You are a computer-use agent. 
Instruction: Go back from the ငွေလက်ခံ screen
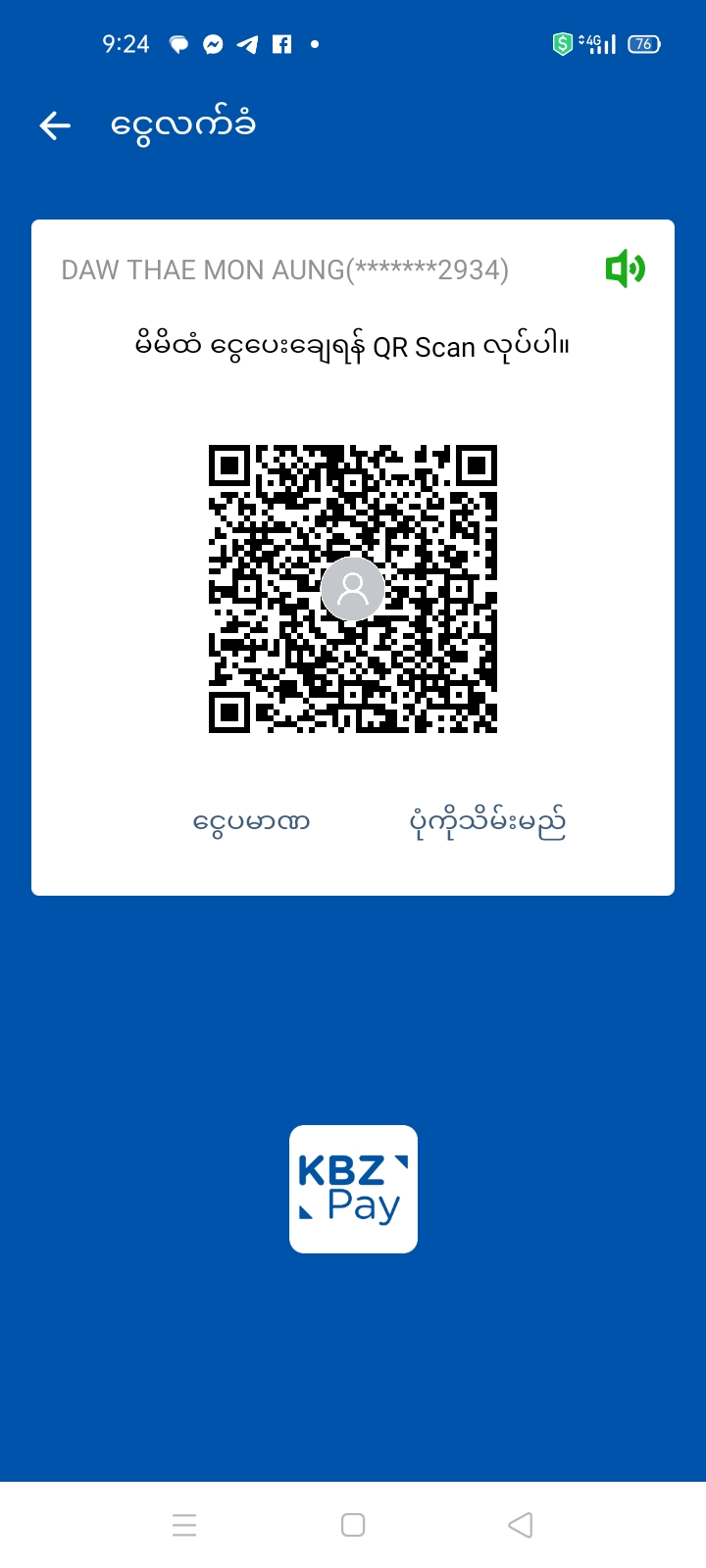point(55,125)
